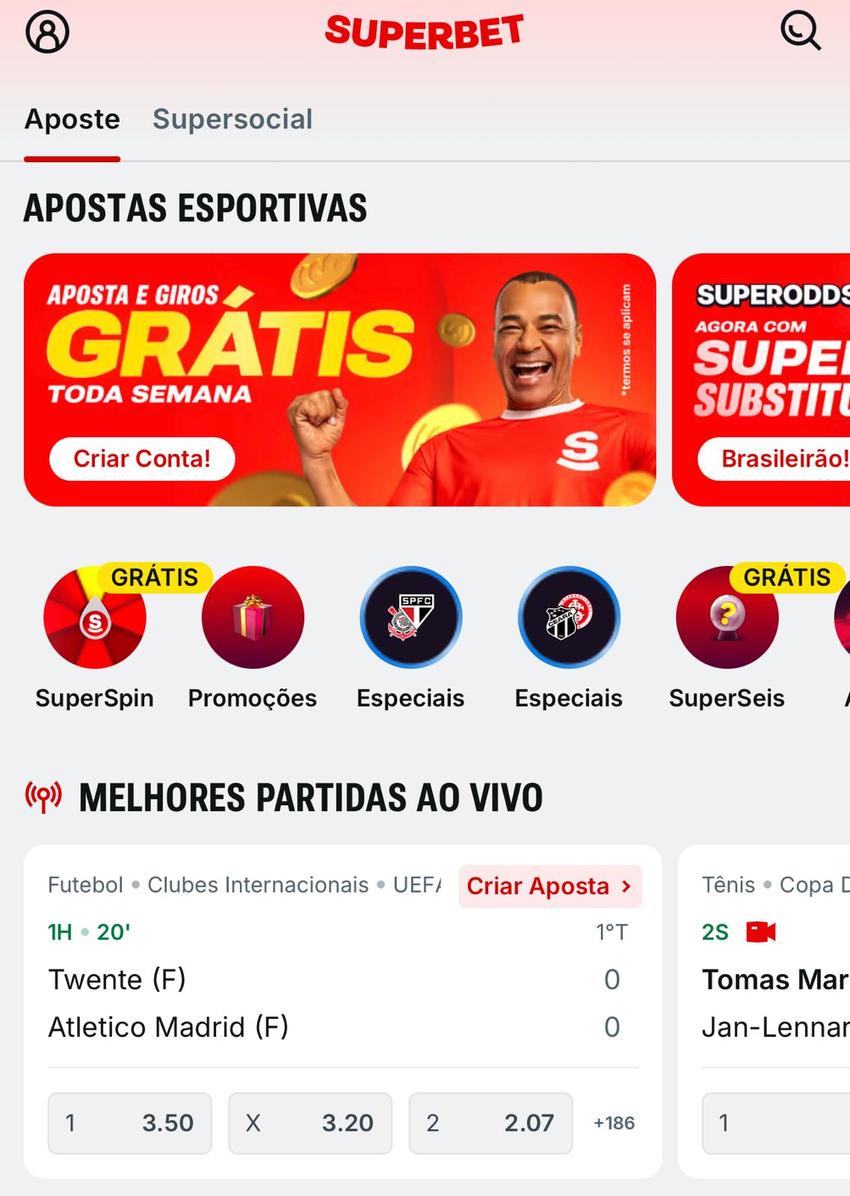The height and width of the screenshot is (1196, 850).
Task: Switch to the Supersocial tab
Action: [x=232, y=119]
